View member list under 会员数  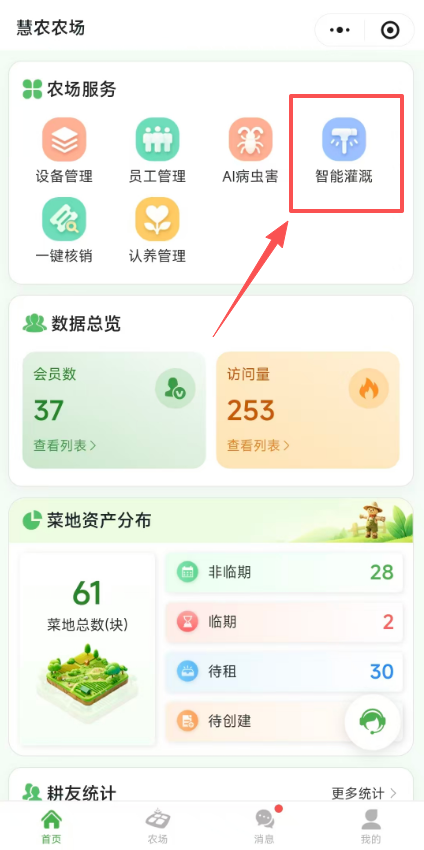point(65,446)
